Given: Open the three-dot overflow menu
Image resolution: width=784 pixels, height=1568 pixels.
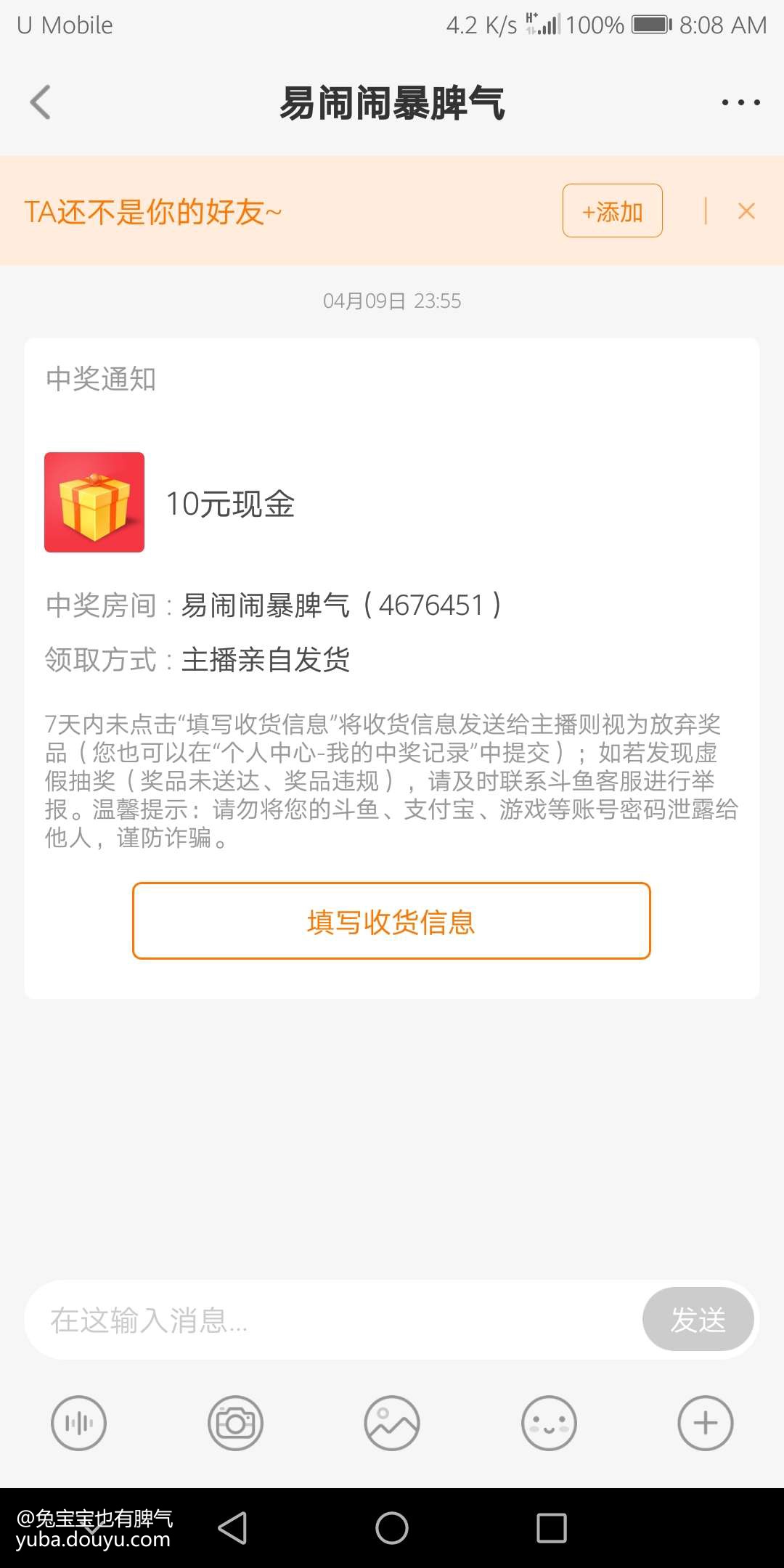Looking at the screenshot, I should click(x=740, y=102).
